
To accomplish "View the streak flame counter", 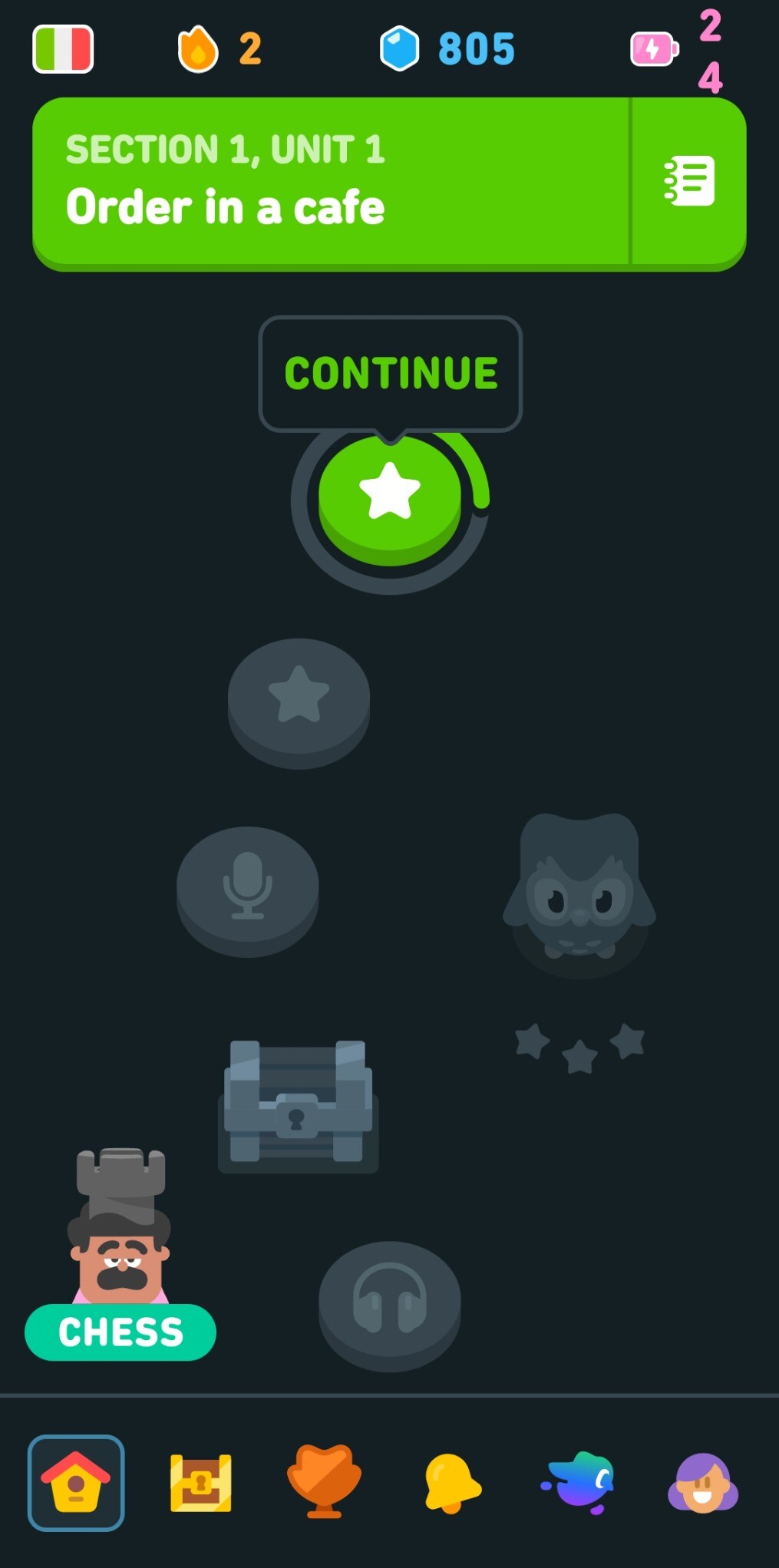I will (x=220, y=49).
